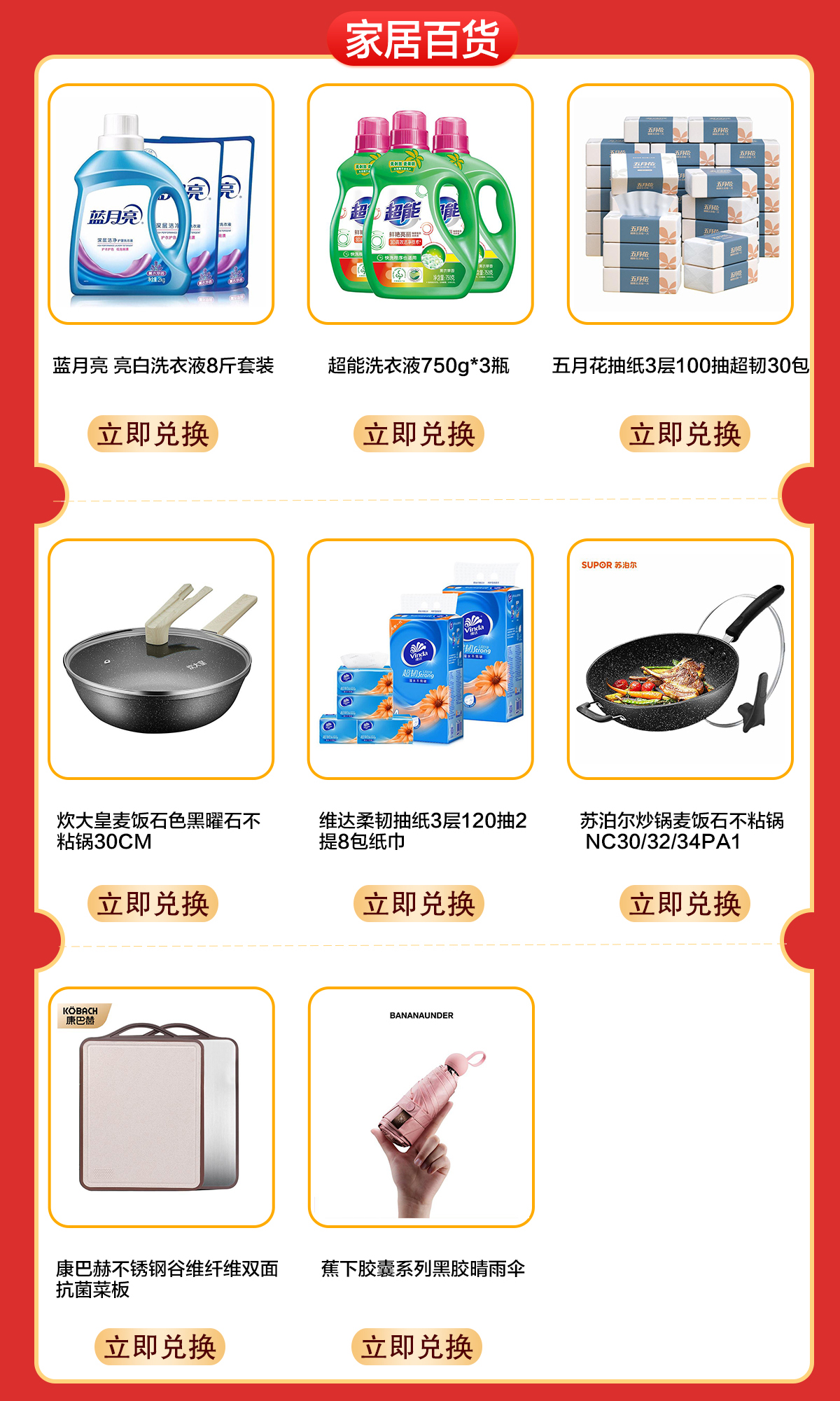Open the SUPOR 苏泊尔 wok product image
Viewport: 840px width, 1401px height.
(x=680, y=659)
